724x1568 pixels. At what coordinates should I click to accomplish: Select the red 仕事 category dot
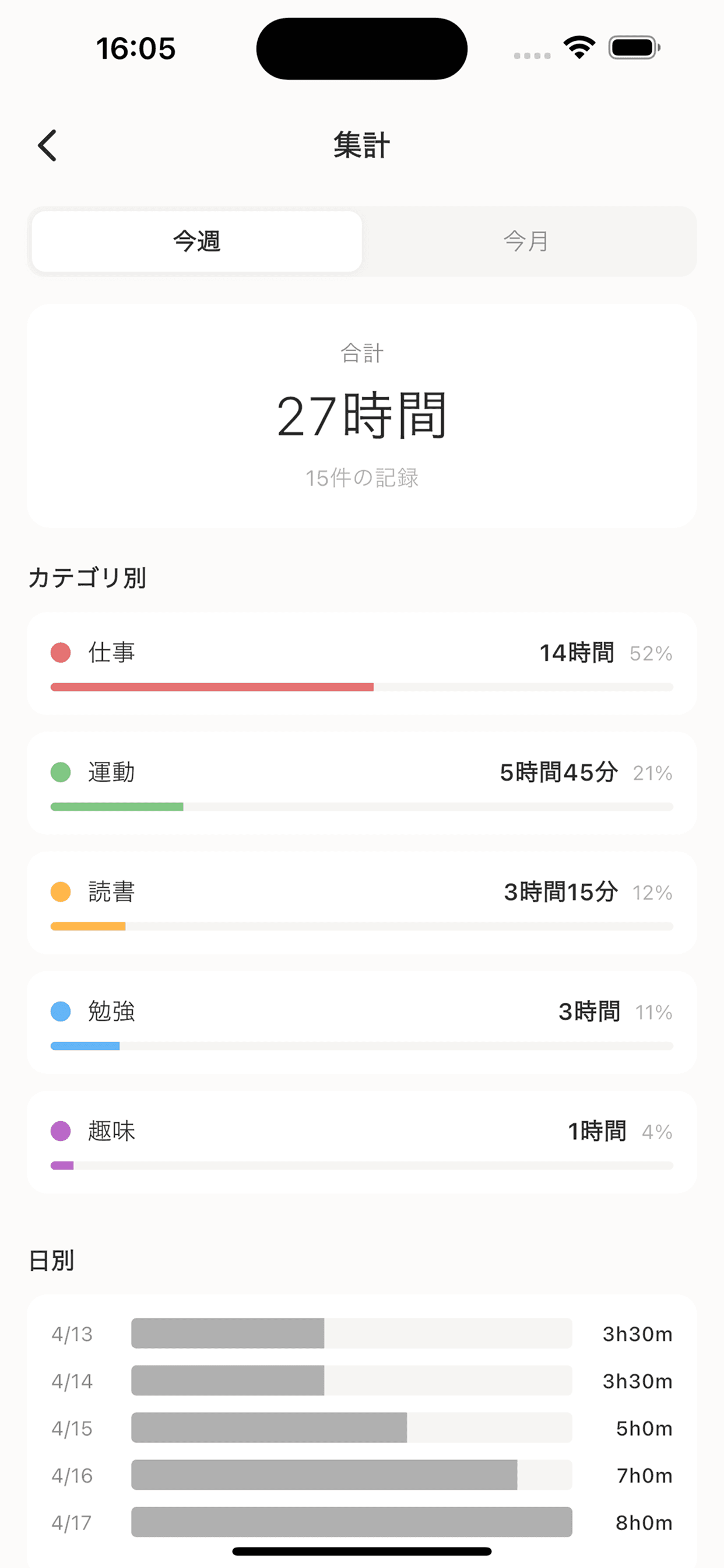tap(60, 652)
